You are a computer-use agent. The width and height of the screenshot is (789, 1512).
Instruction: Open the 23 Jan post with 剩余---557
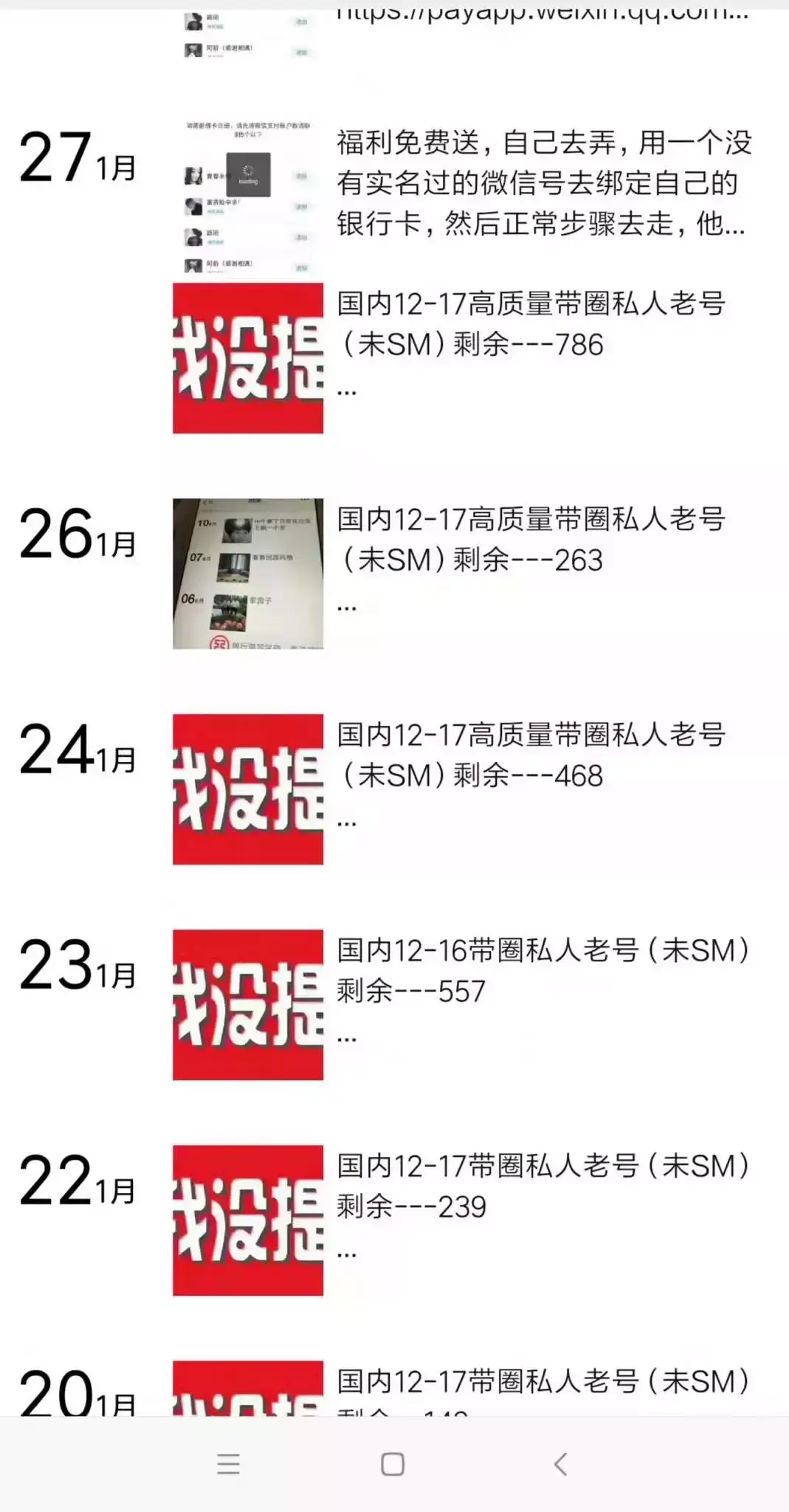click(543, 971)
